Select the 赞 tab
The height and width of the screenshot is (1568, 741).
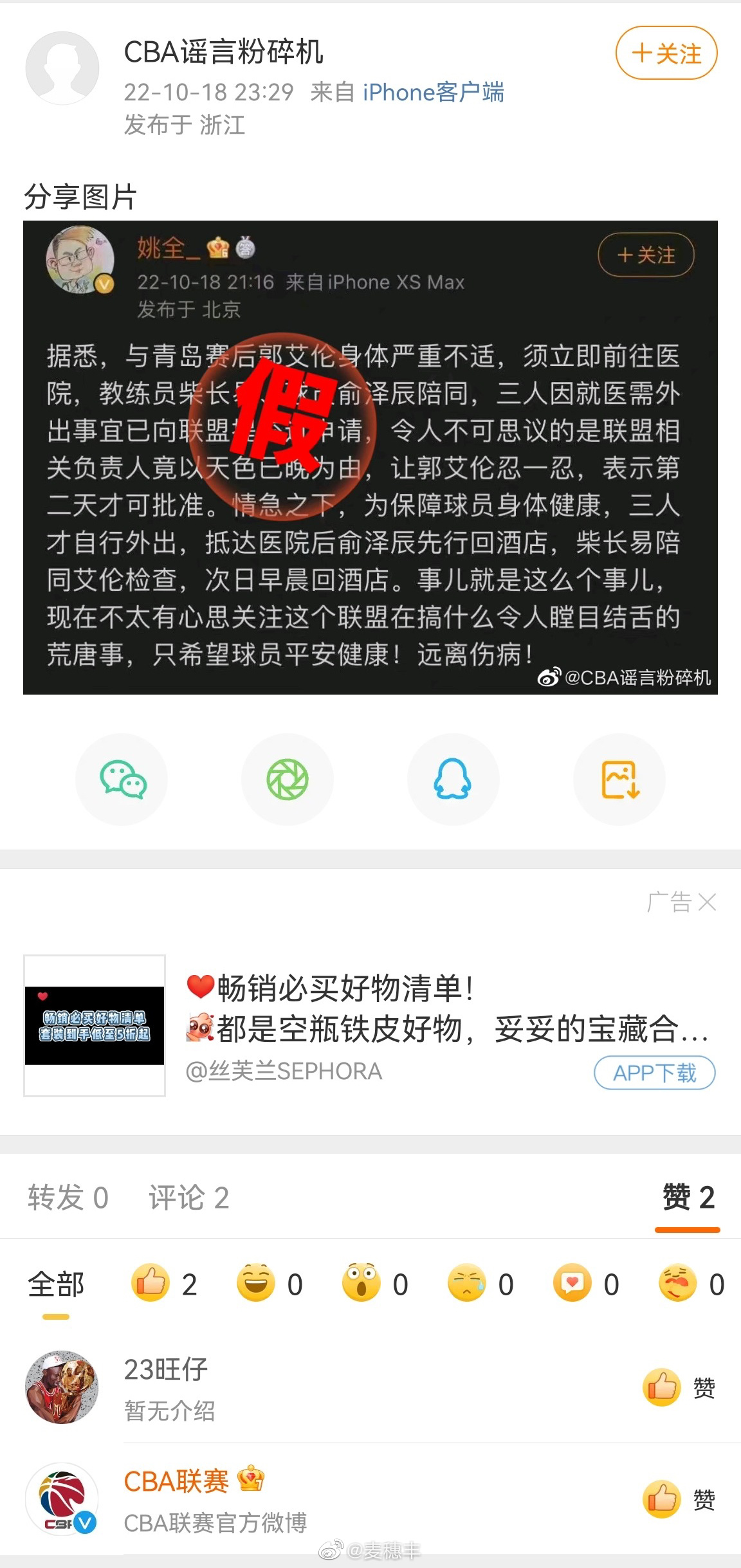coord(688,1198)
